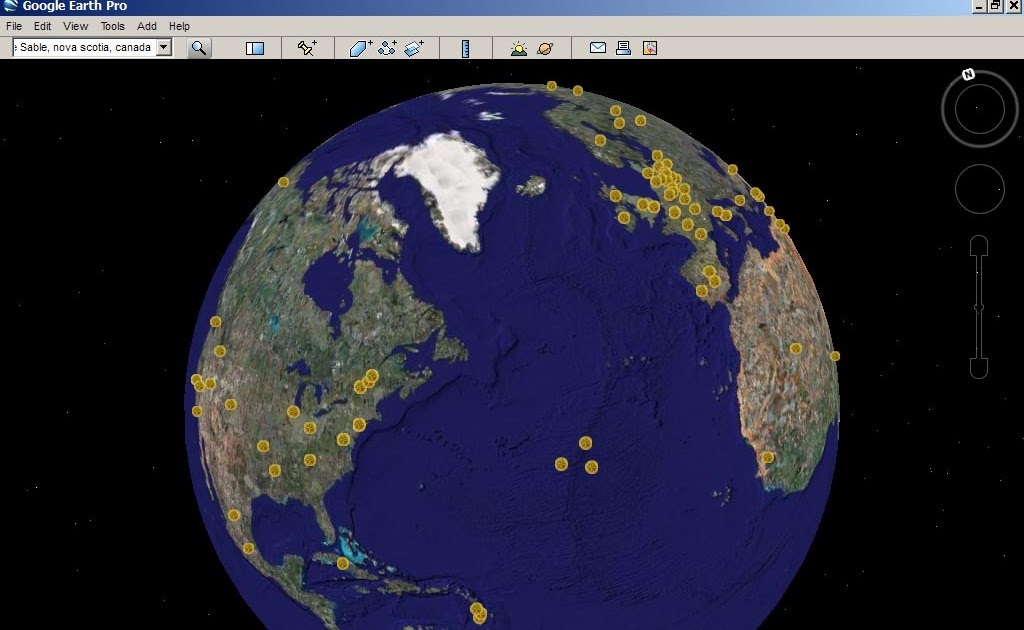Click the magnifying glass search button

(x=199, y=47)
